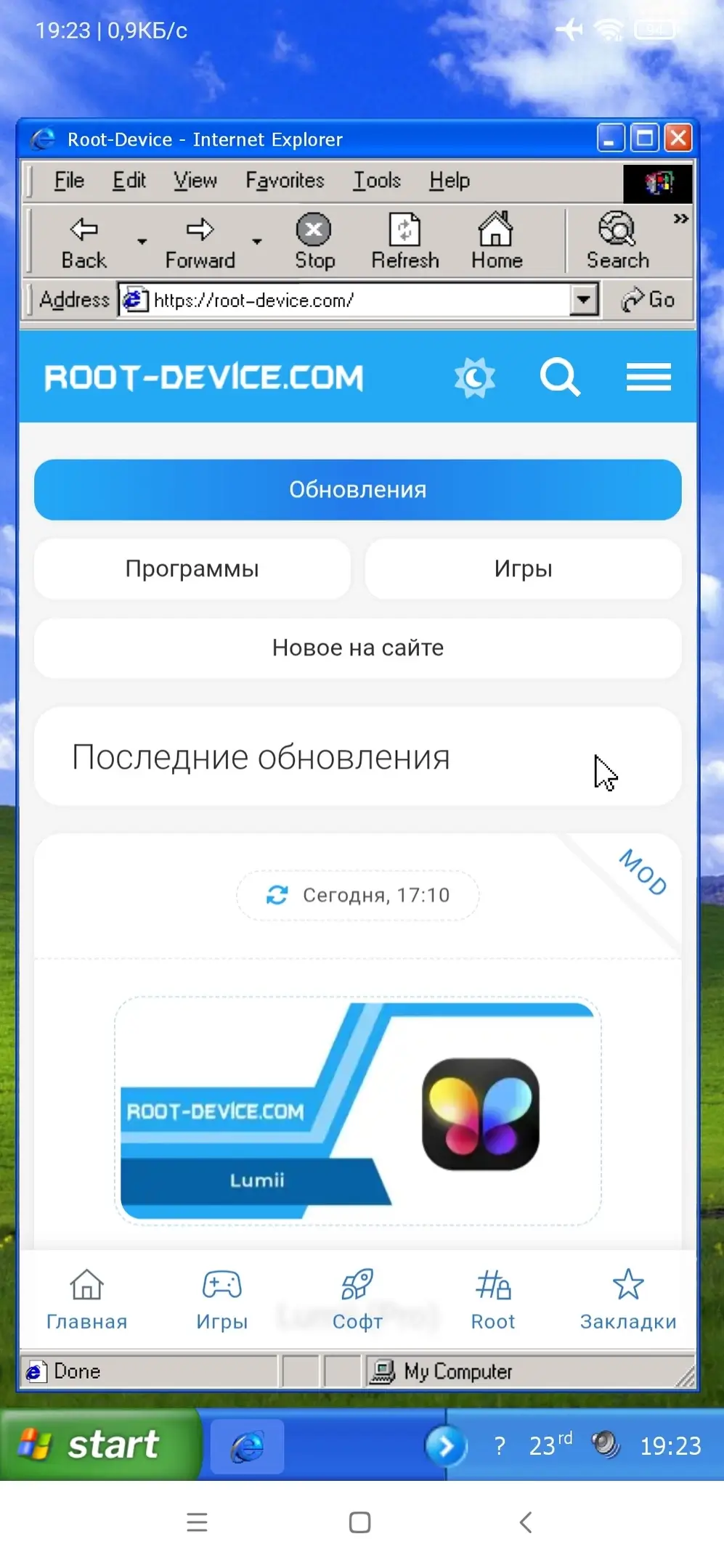The width and height of the screenshot is (724, 1568).
Task: Go to the Софт tab
Action: pyautogui.click(x=357, y=1300)
